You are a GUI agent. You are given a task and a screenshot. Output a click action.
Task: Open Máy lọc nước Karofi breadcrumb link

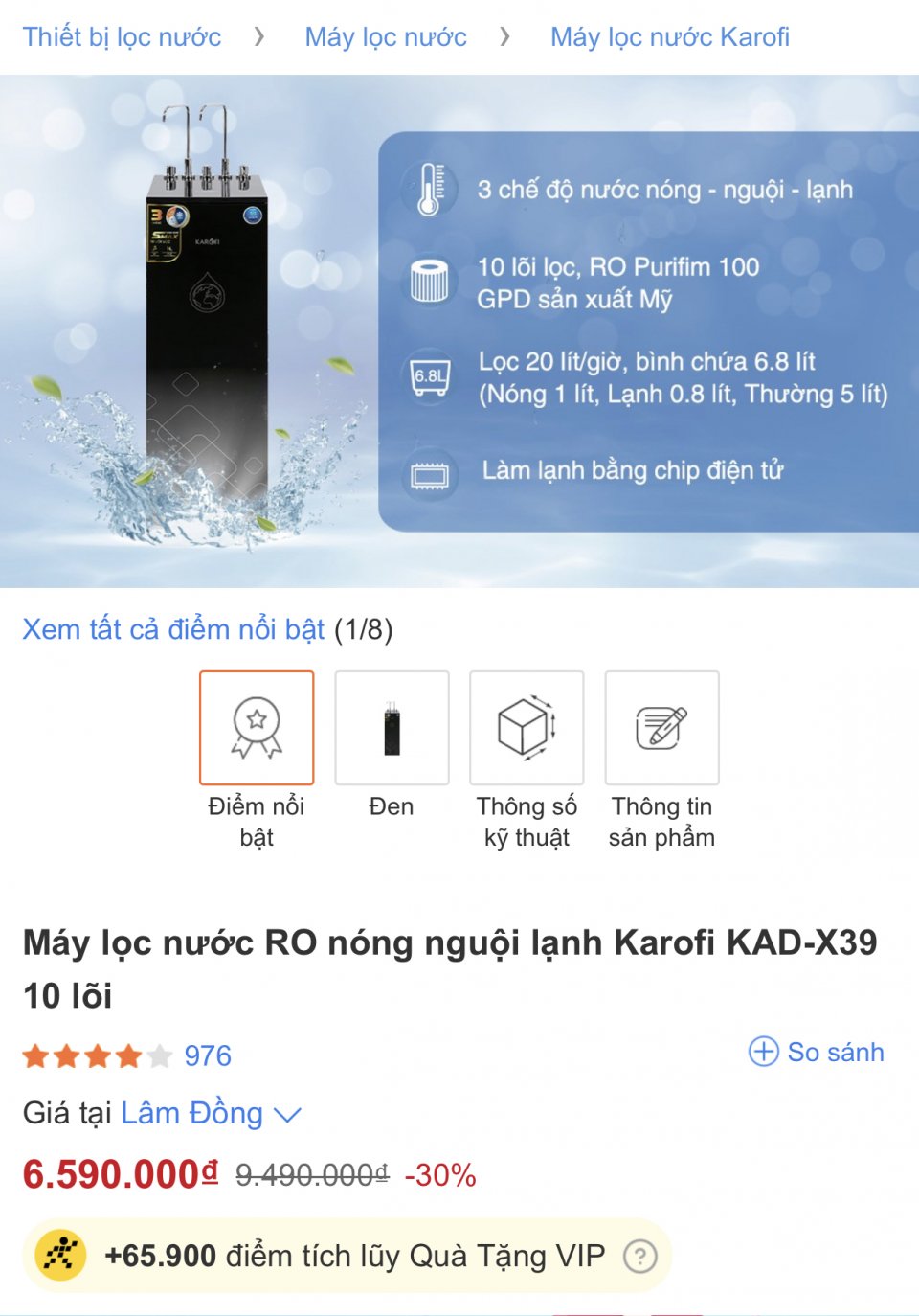pyautogui.click(x=669, y=37)
